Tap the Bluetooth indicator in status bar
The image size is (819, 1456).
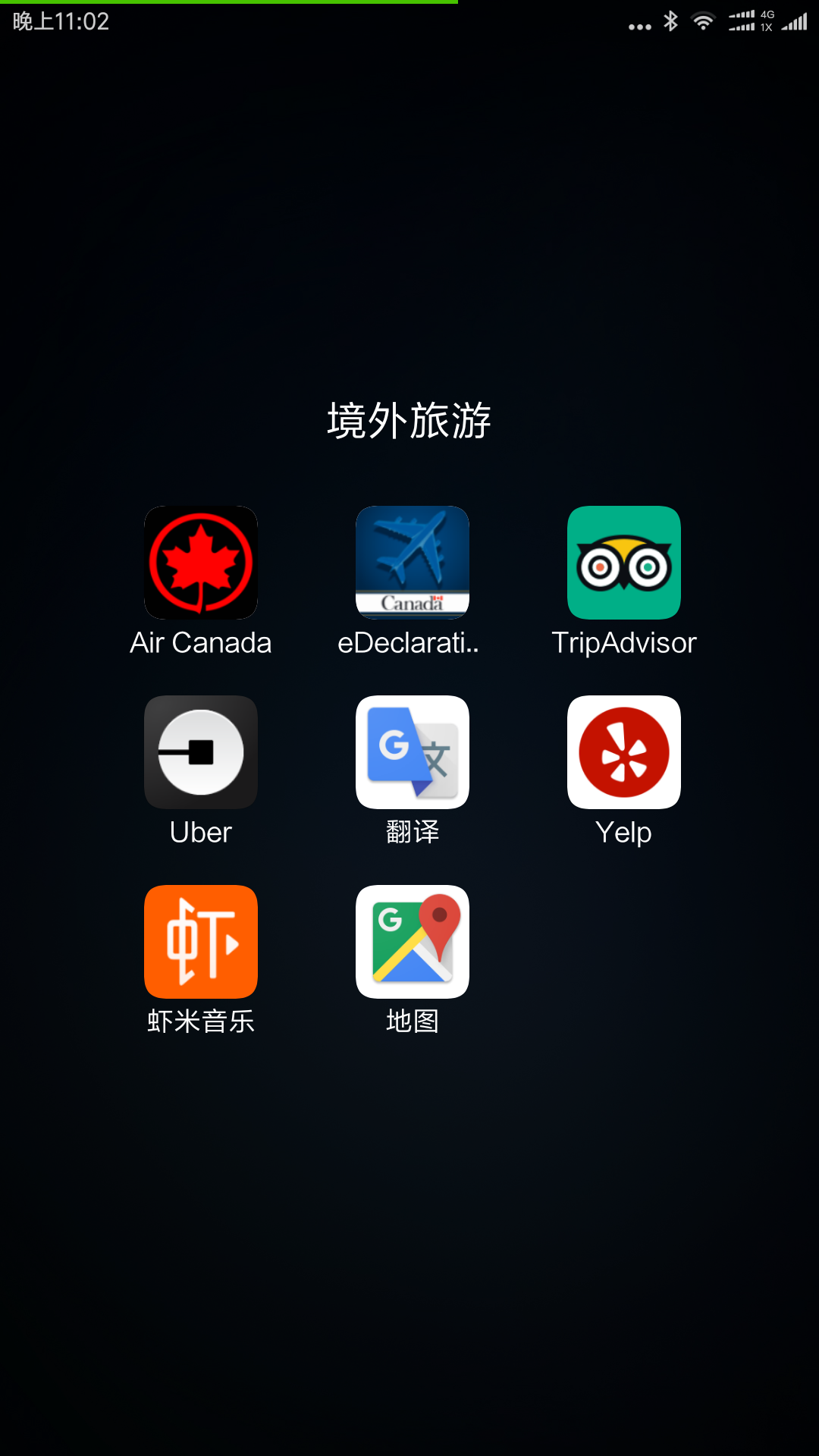point(670,23)
